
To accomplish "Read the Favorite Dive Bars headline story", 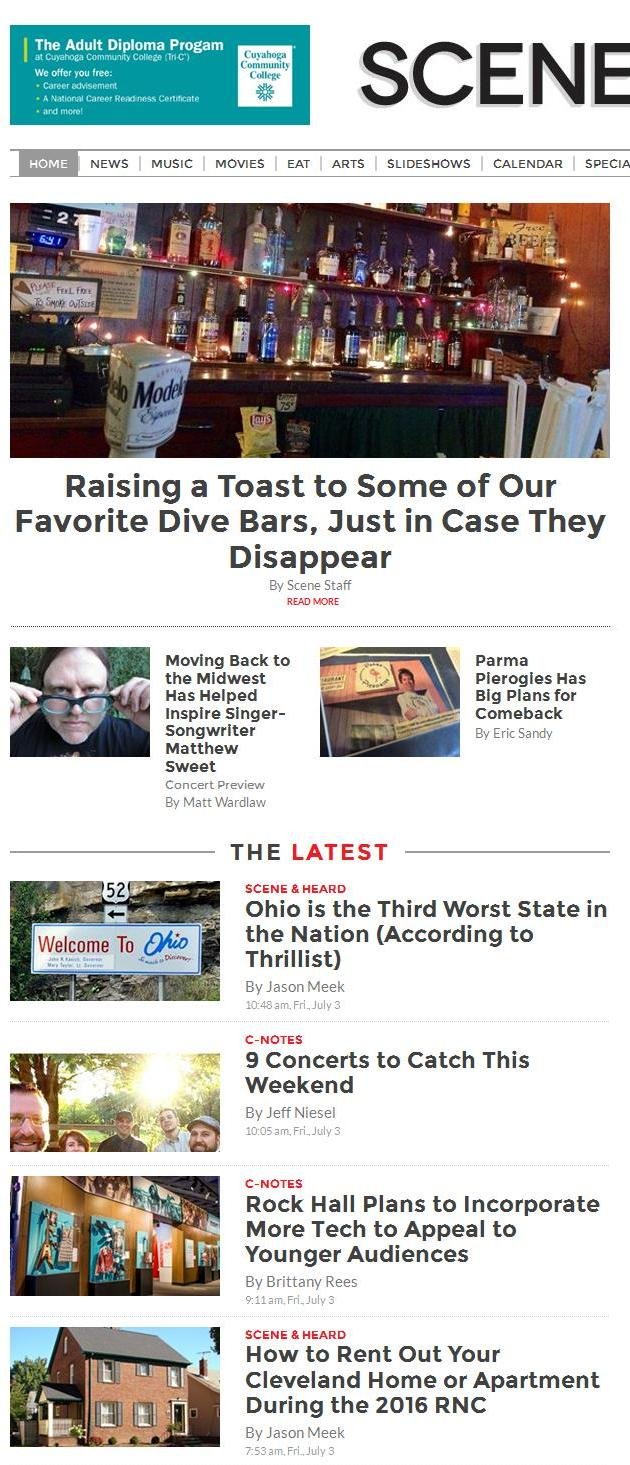I will (310, 521).
